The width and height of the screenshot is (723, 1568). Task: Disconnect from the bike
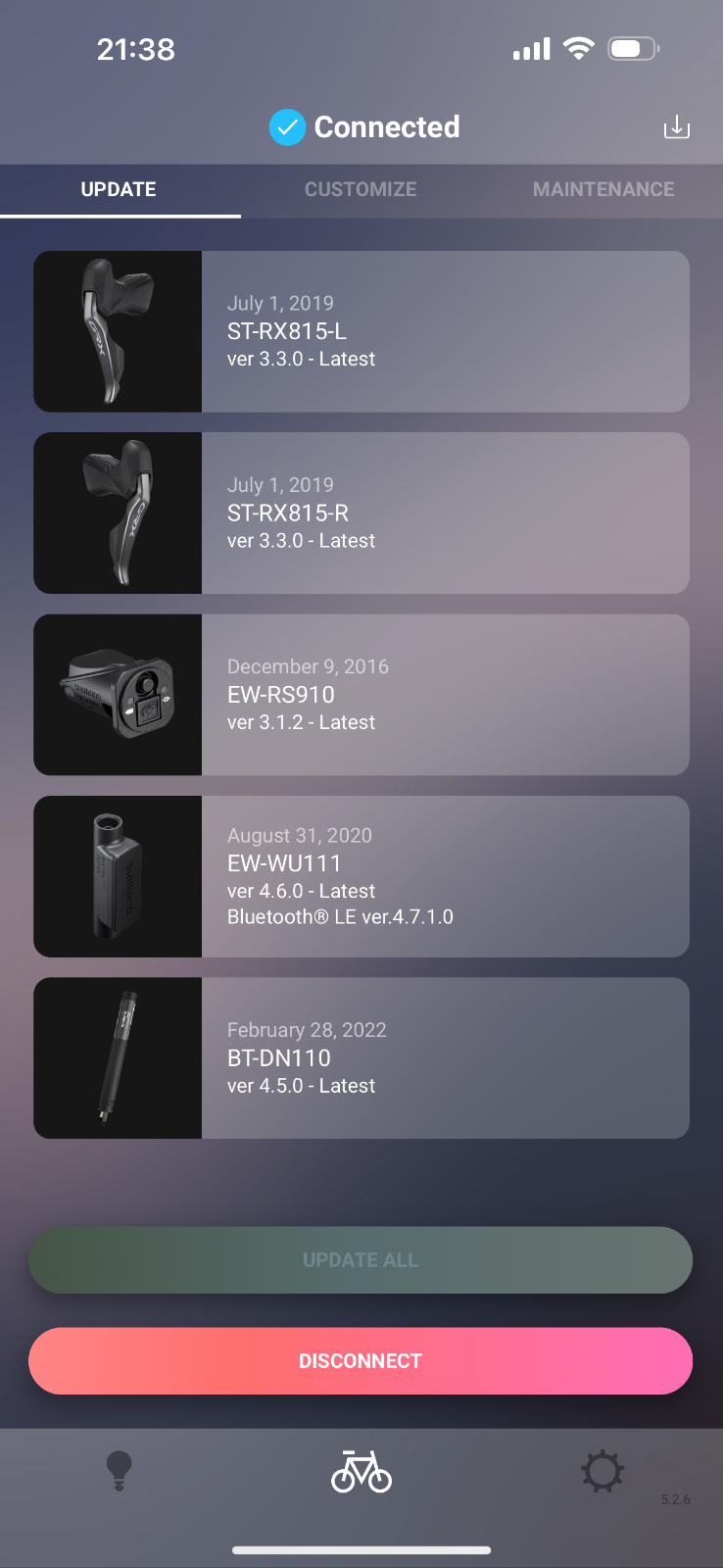[x=361, y=1361]
